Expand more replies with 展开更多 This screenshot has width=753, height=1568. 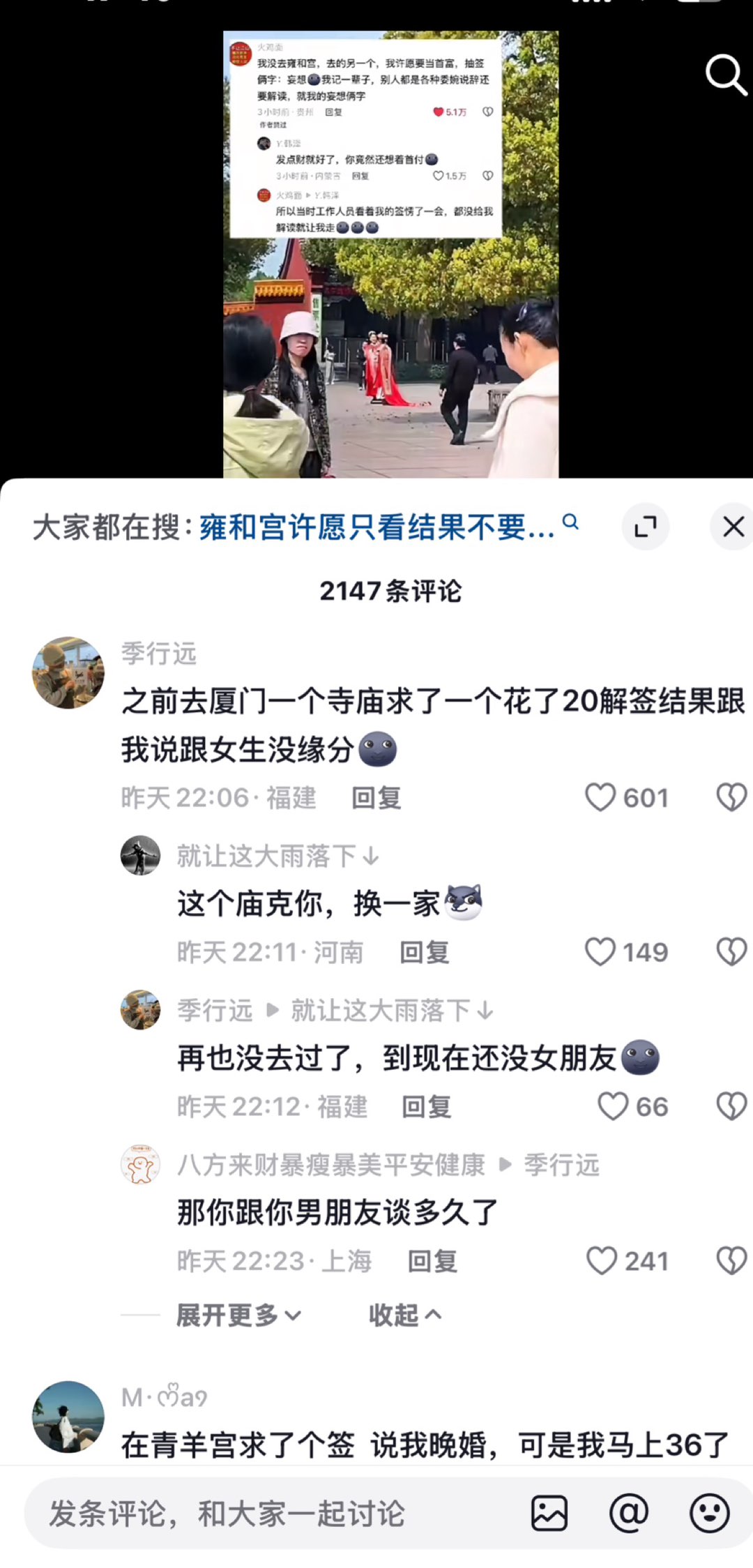238,1316
